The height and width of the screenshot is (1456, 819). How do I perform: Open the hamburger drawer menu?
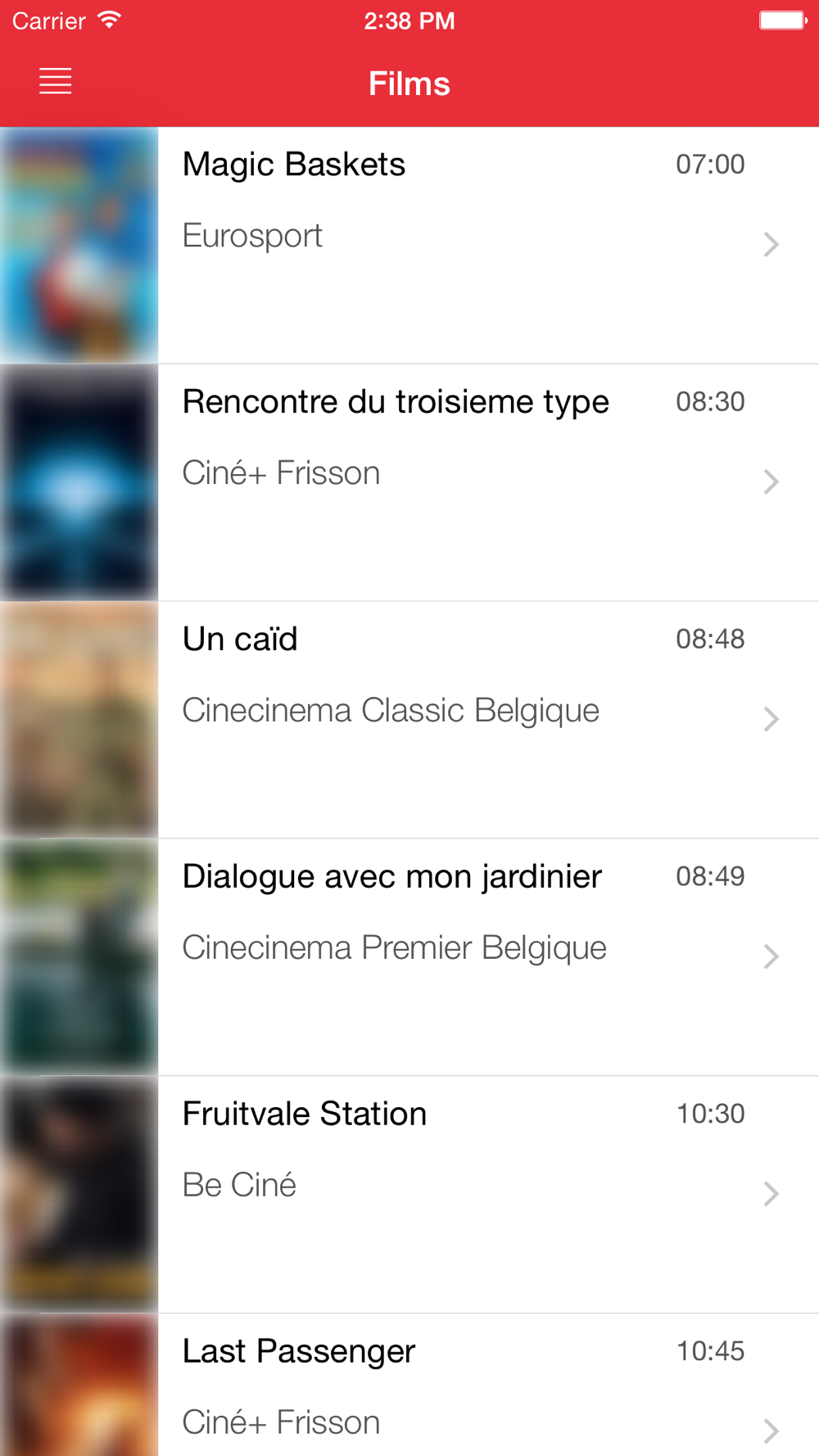[56, 82]
